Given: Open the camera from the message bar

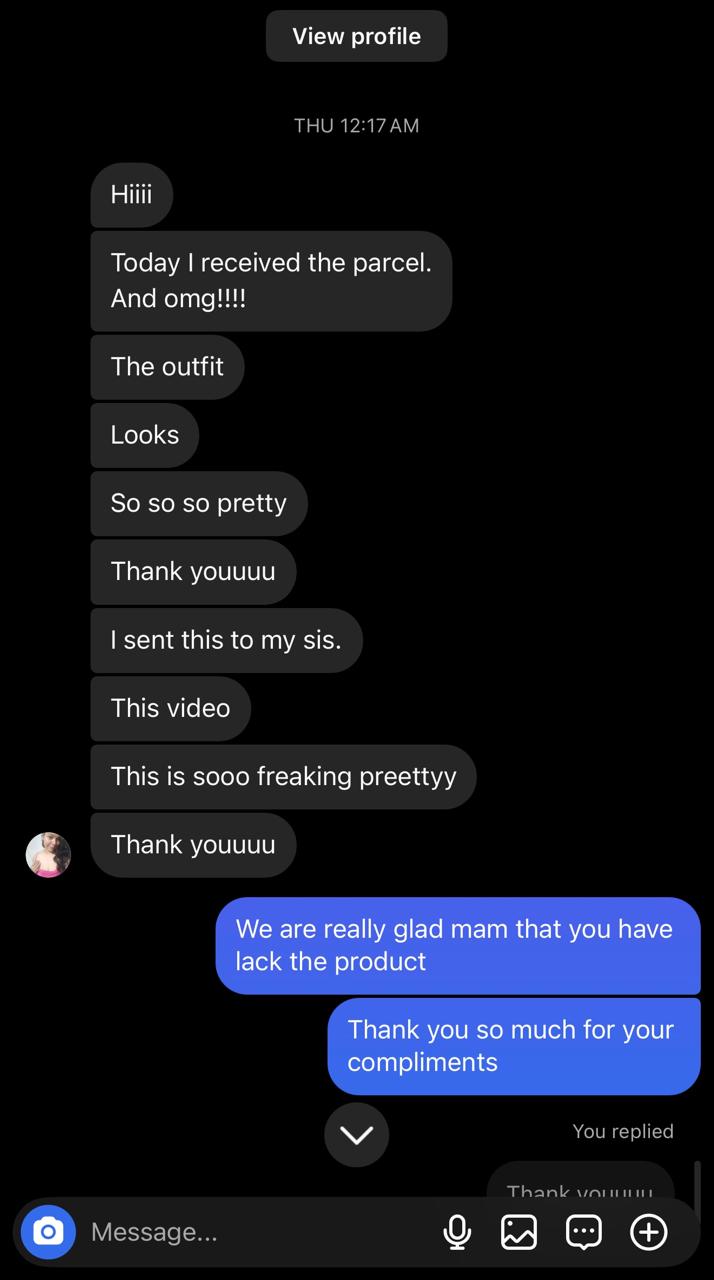Looking at the screenshot, I should 47,1232.
